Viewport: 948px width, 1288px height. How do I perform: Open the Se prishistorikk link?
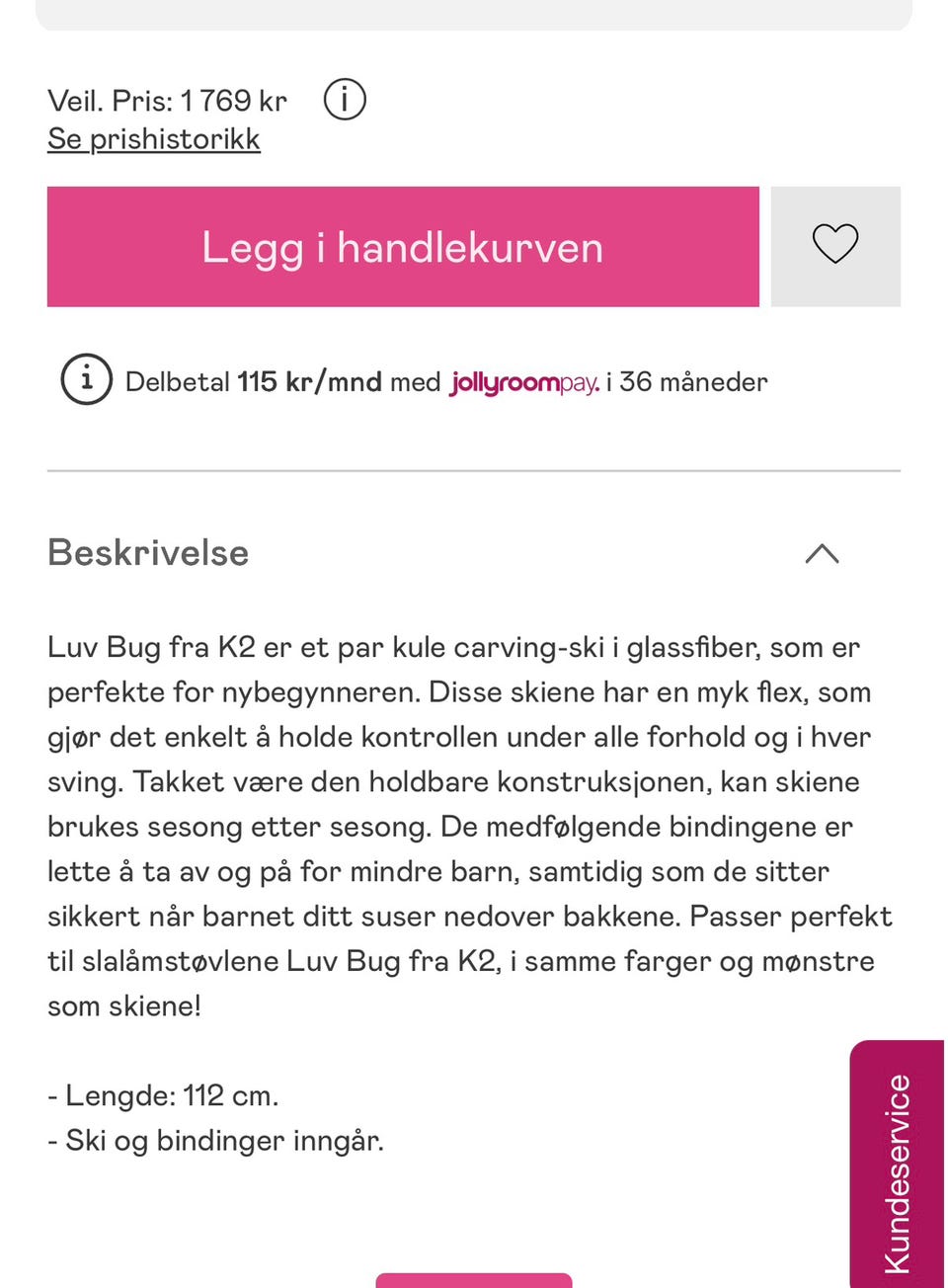[x=153, y=138]
